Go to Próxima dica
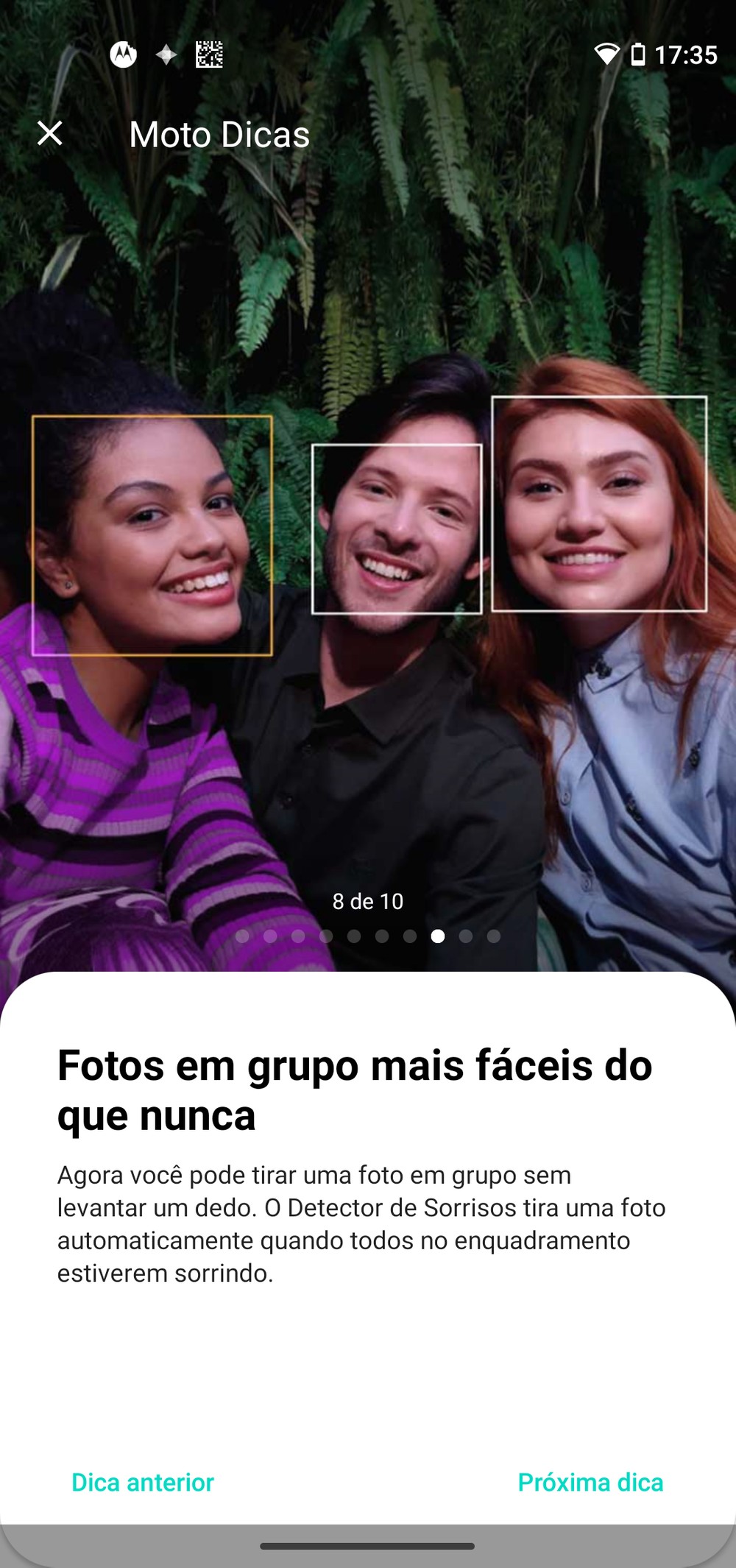This screenshot has width=736, height=1568. (x=590, y=1482)
